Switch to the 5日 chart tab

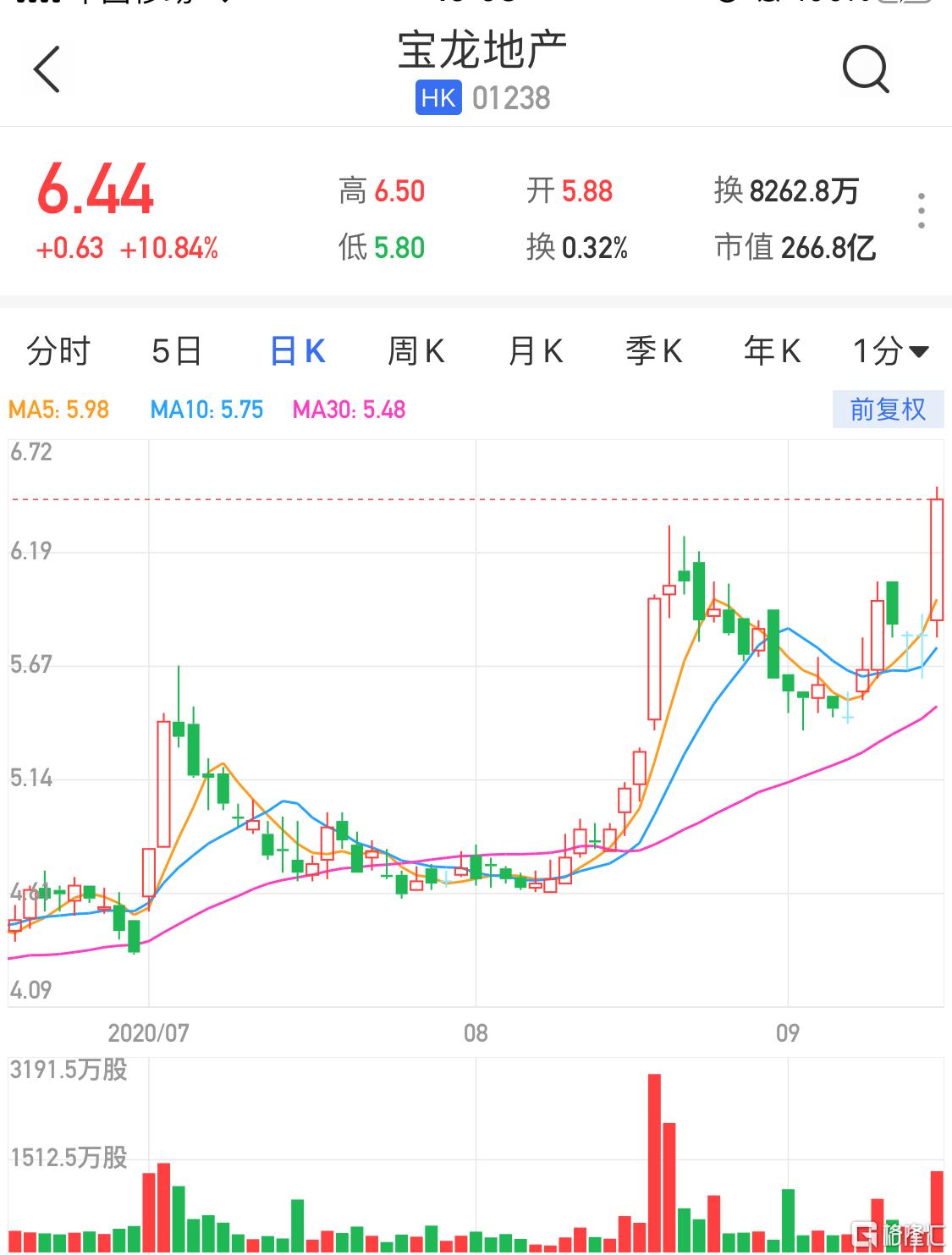point(177,351)
